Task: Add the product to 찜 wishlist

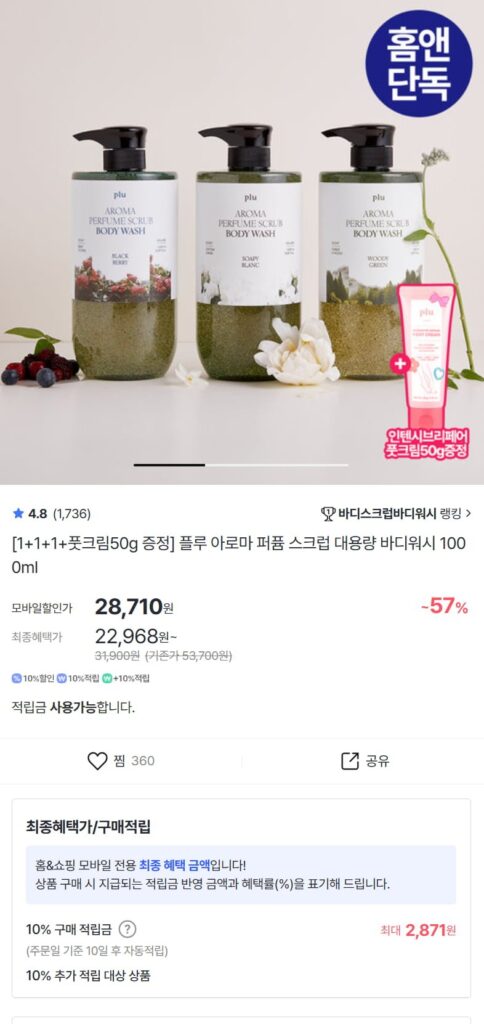Action: pos(121,761)
